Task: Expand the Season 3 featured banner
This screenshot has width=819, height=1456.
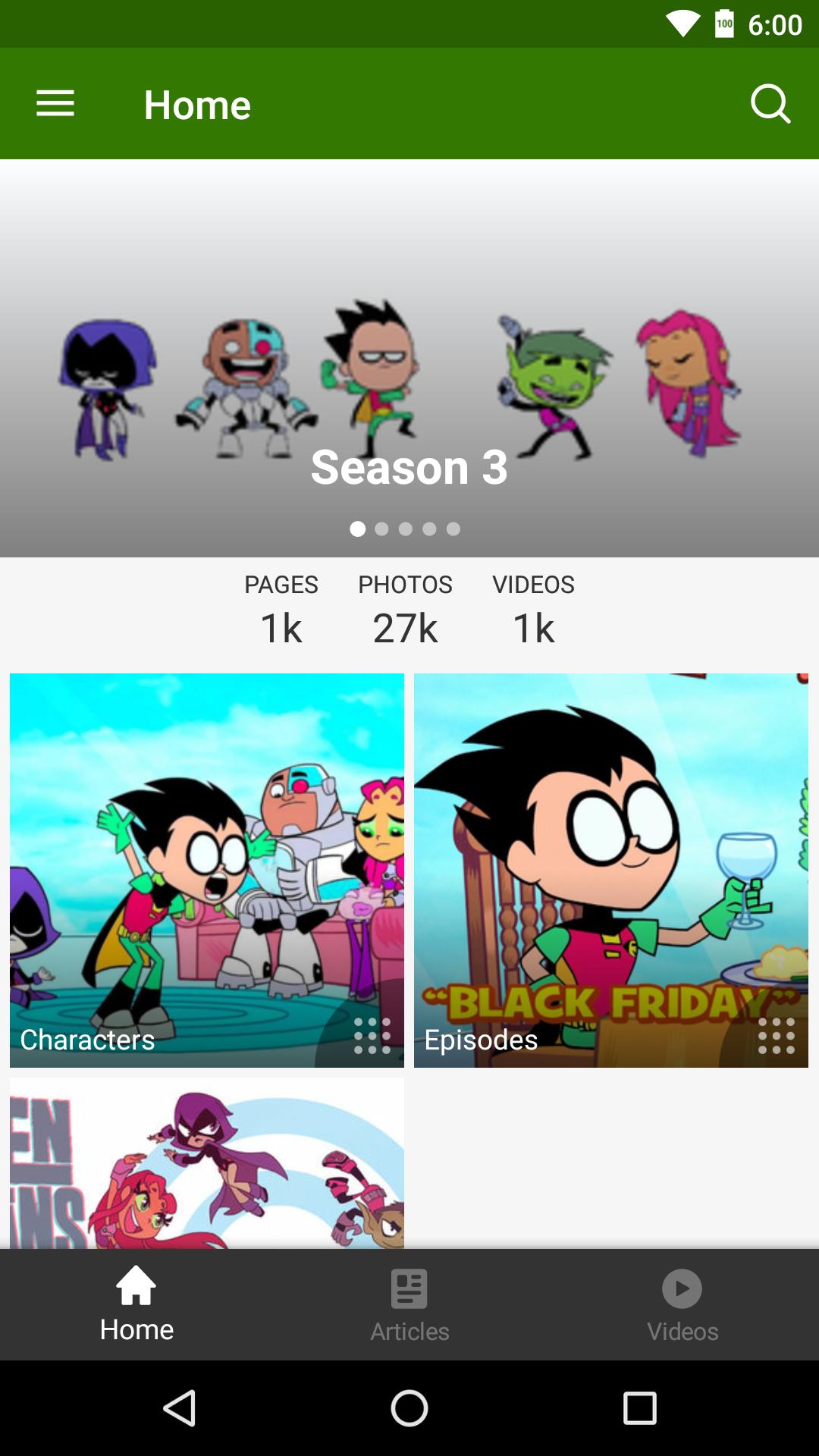Action: [409, 356]
